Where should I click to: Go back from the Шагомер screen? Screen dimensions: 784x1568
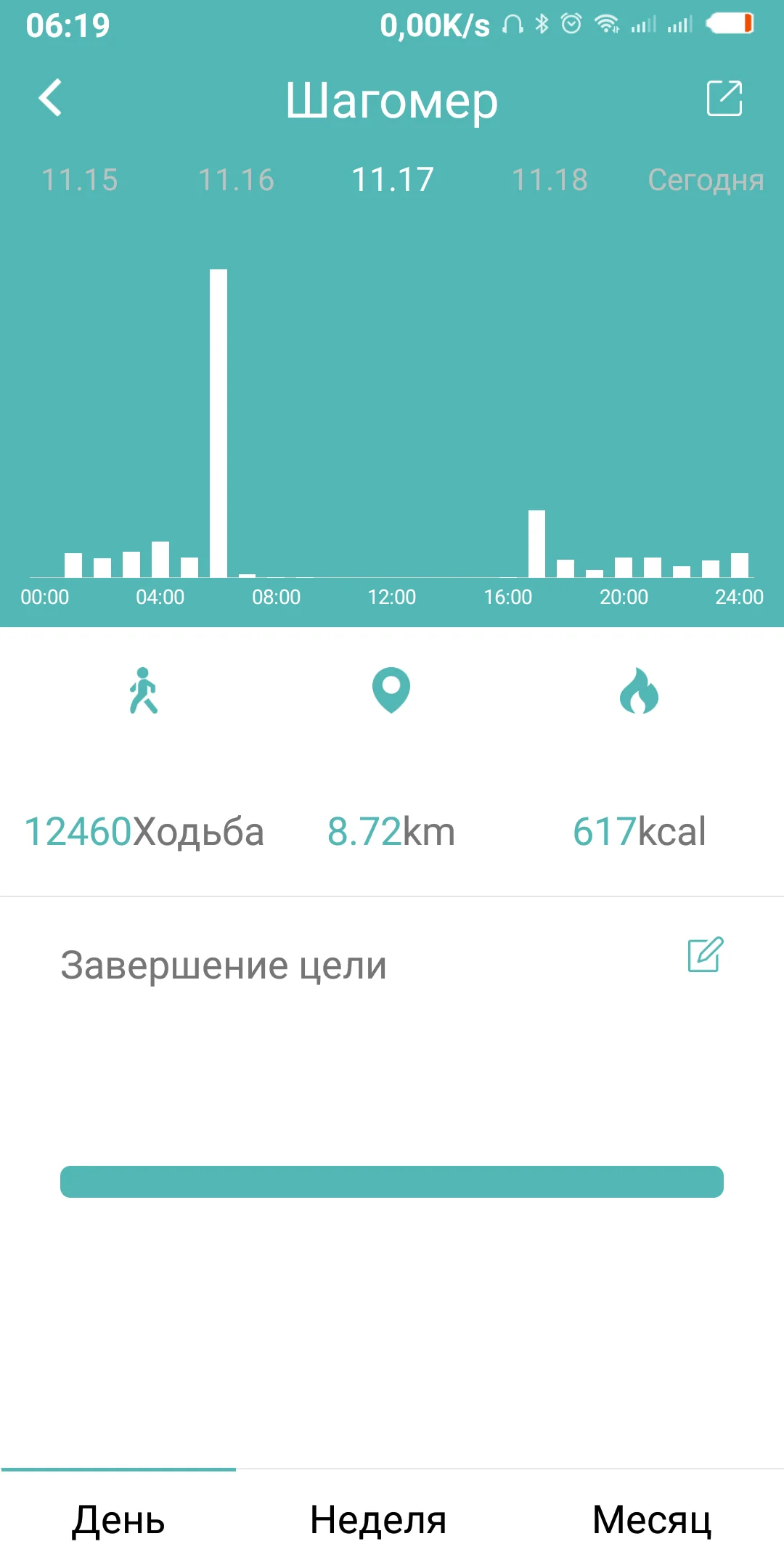pos(51,98)
